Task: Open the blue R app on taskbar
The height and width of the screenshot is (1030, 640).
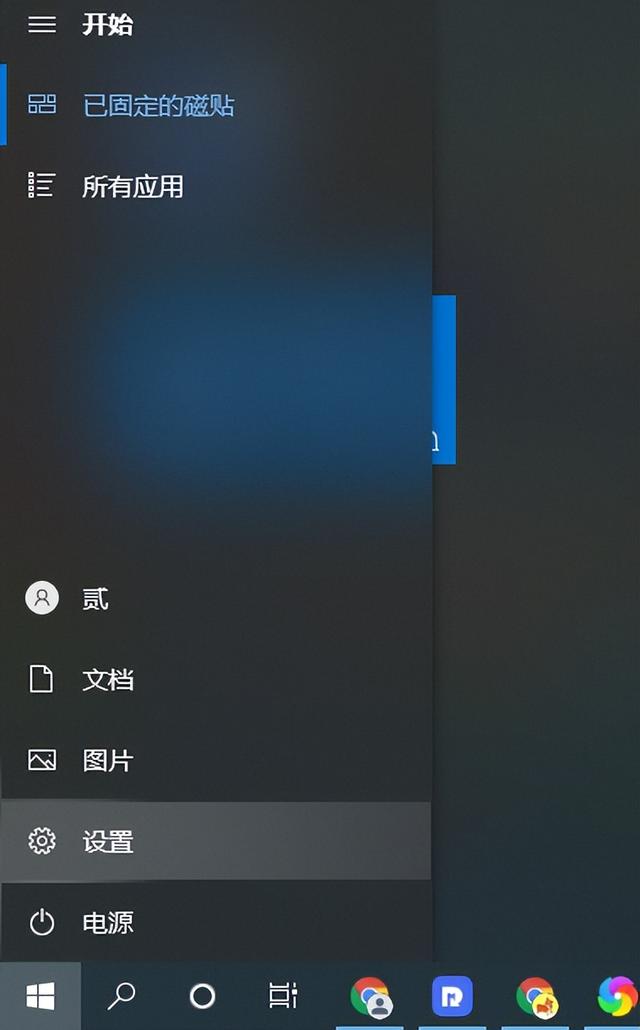Action: point(452,997)
